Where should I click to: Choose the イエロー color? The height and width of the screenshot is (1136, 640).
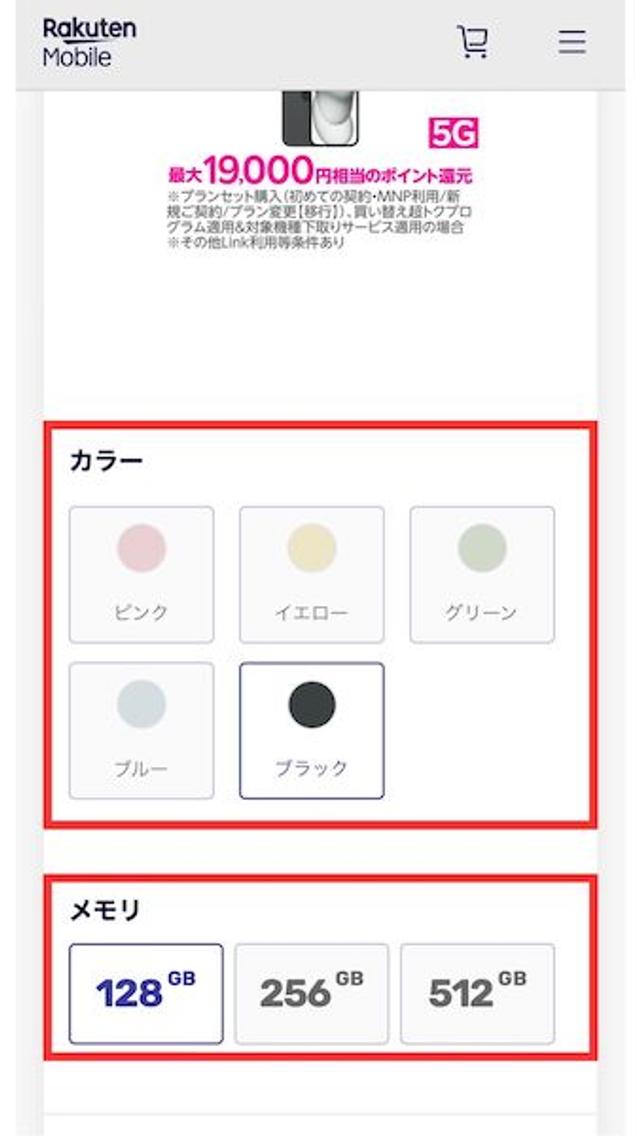pyautogui.click(x=311, y=574)
